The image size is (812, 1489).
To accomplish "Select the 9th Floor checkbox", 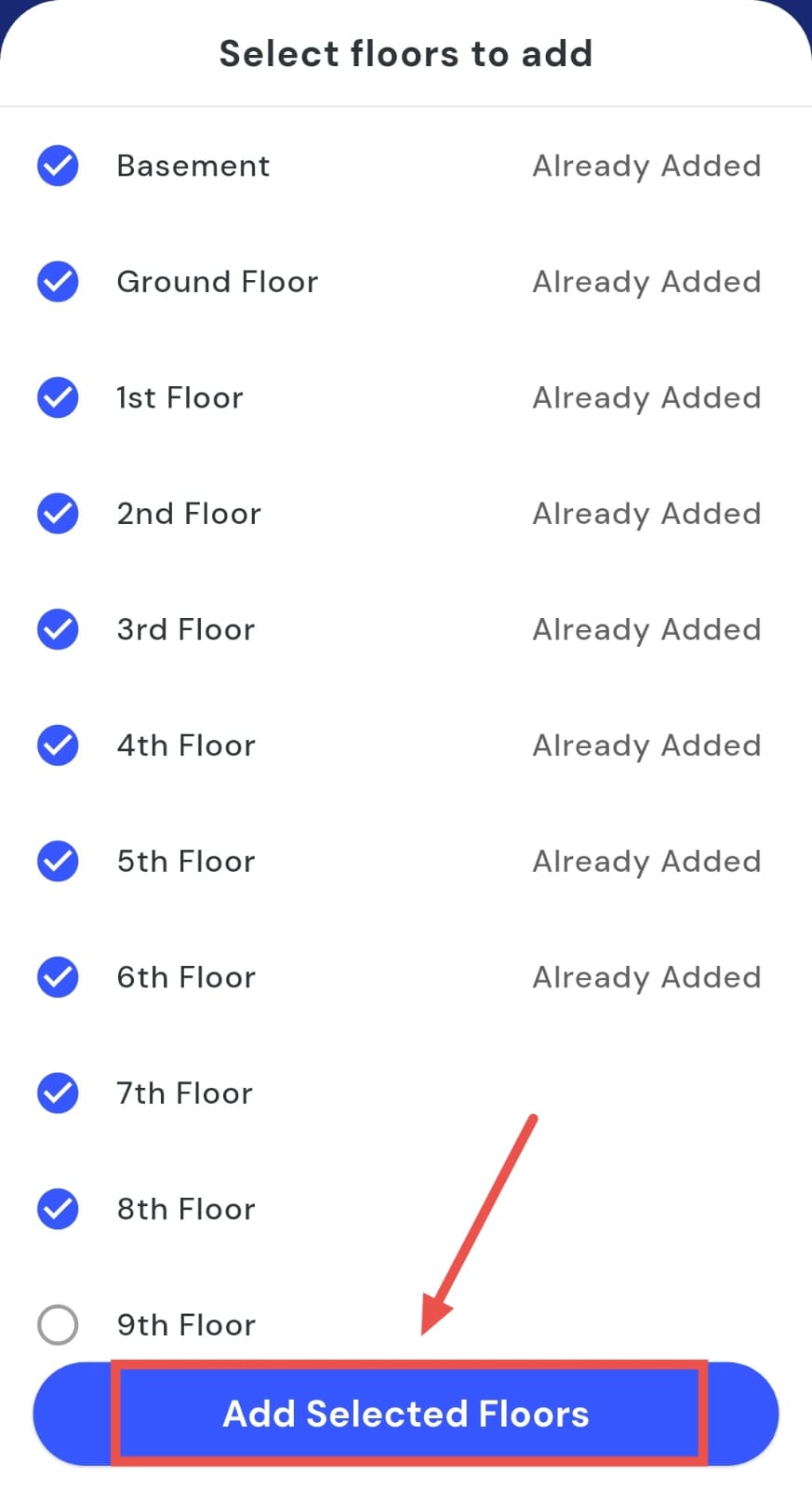I will click(x=58, y=1324).
